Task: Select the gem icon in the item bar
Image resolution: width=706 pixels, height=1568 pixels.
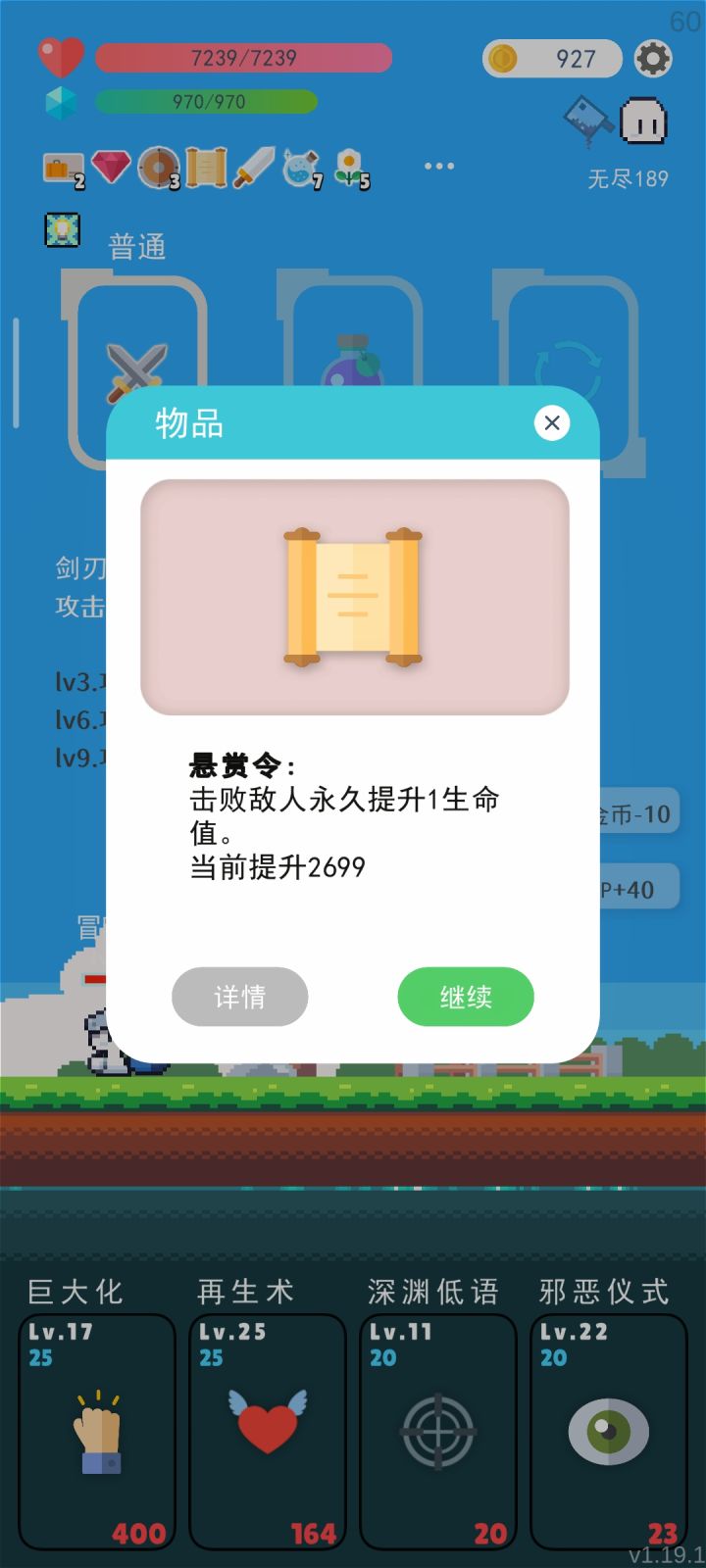Action: tap(113, 165)
